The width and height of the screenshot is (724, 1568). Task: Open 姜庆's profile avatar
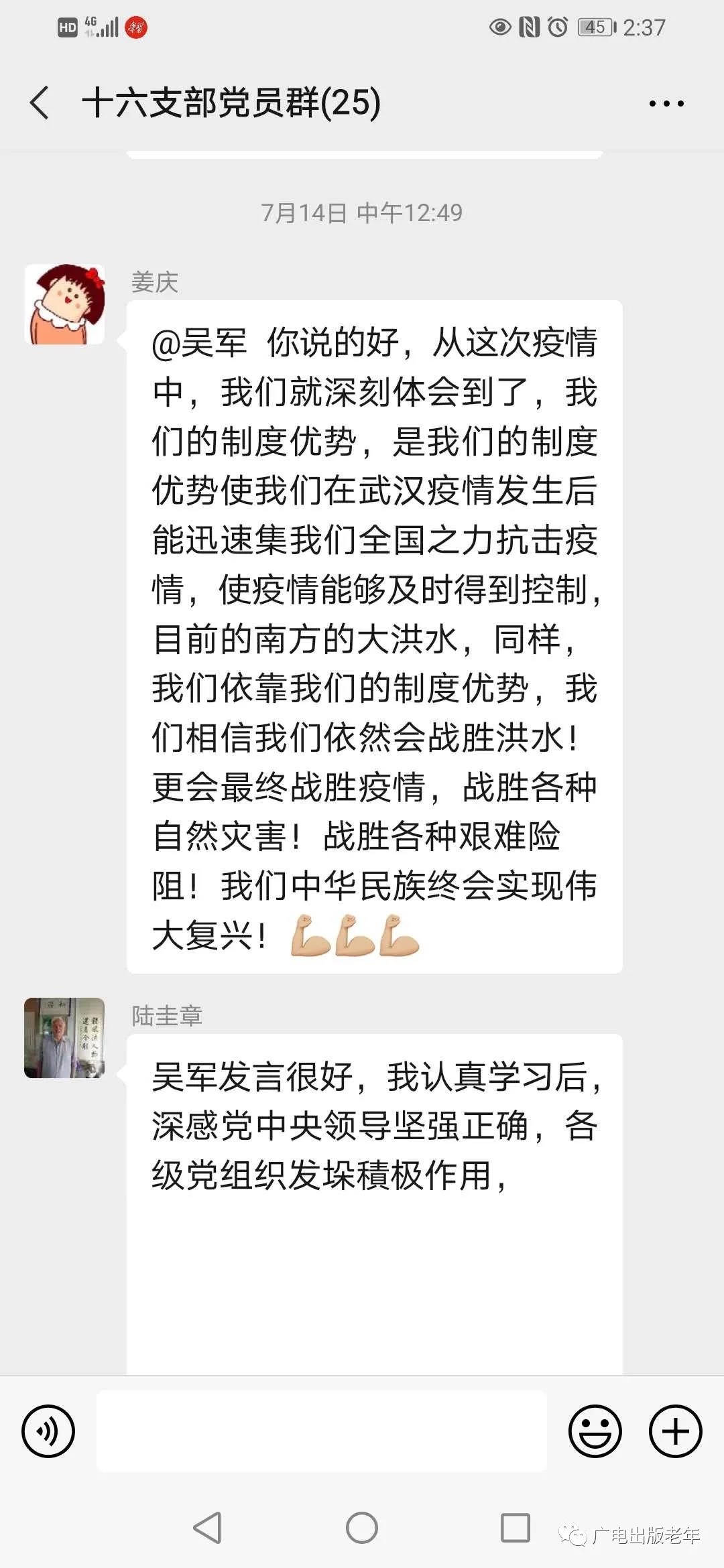click(64, 304)
